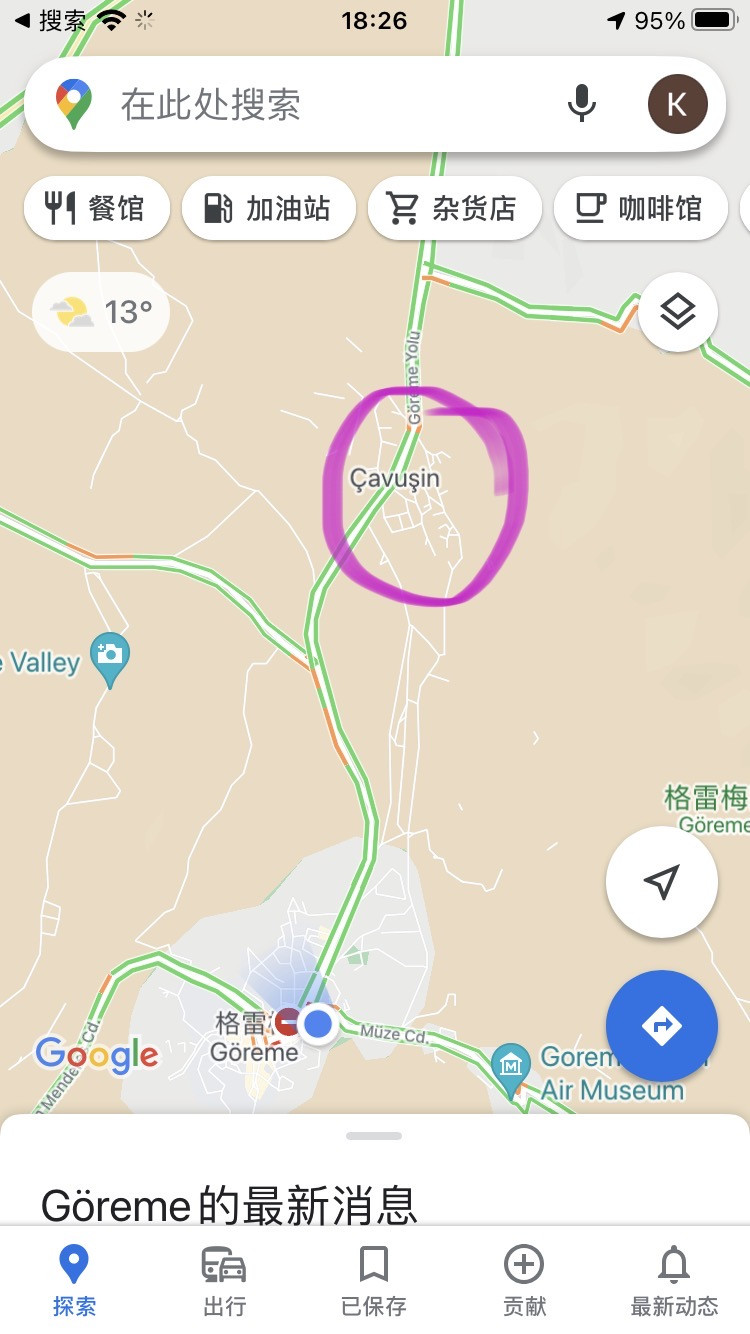This screenshot has width=750, height=1334.
Task: Switch to the 探索 tab
Action: point(75,1280)
